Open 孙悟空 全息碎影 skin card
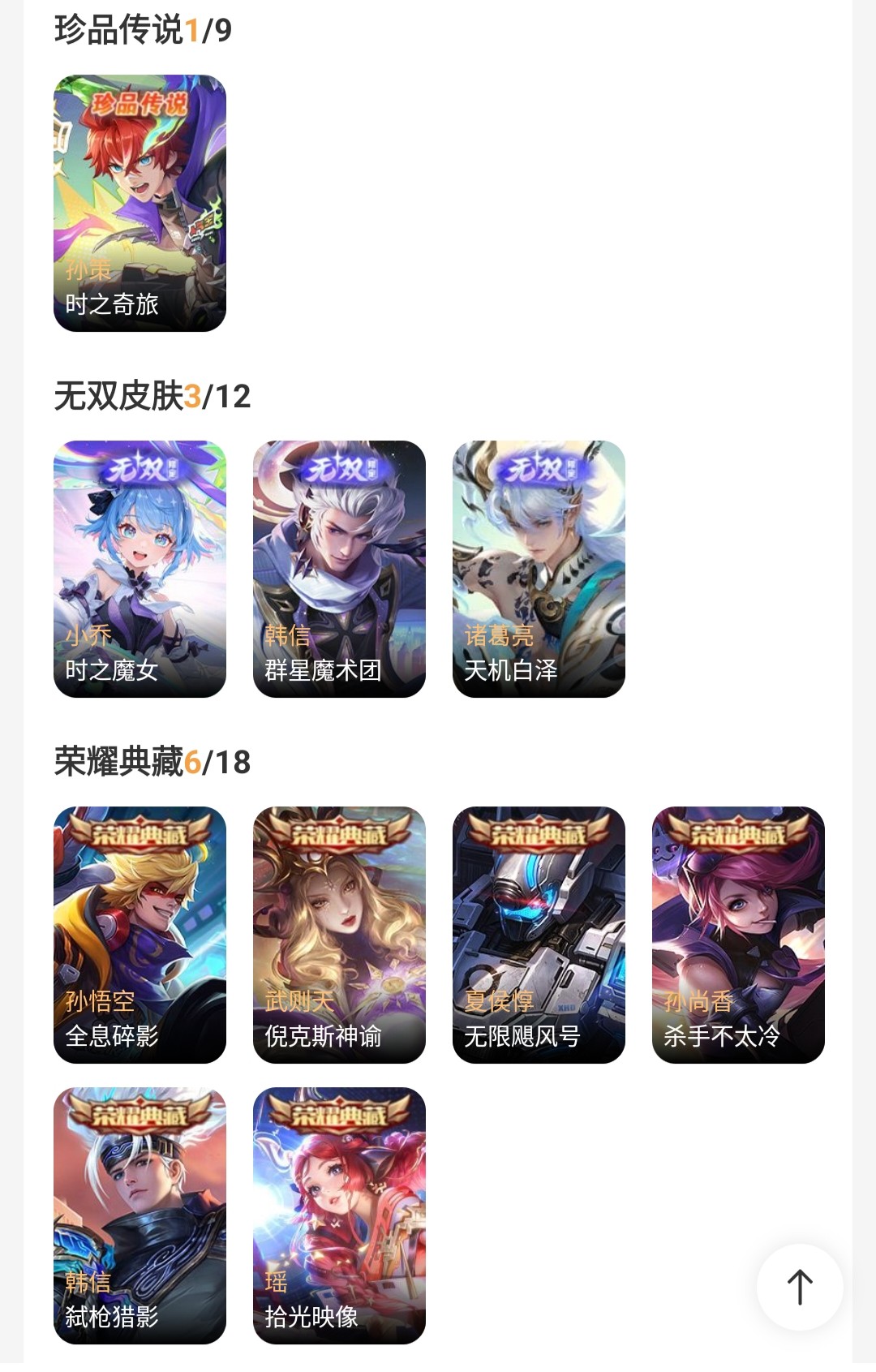876x1372 pixels. [140, 935]
